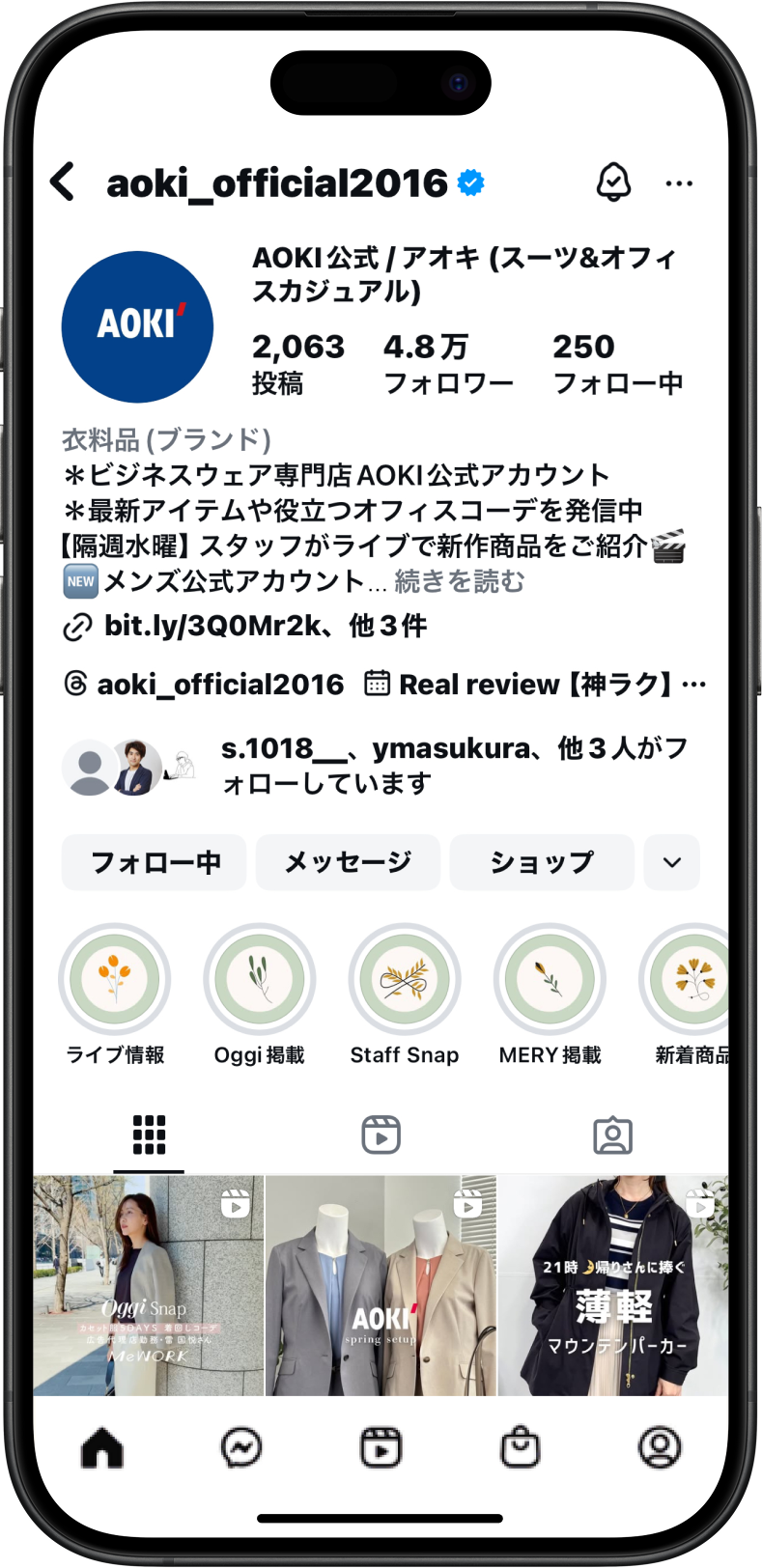This screenshot has height=1568, width=762.
Task: Open the ライブ情報 story highlight
Action: click(x=115, y=980)
